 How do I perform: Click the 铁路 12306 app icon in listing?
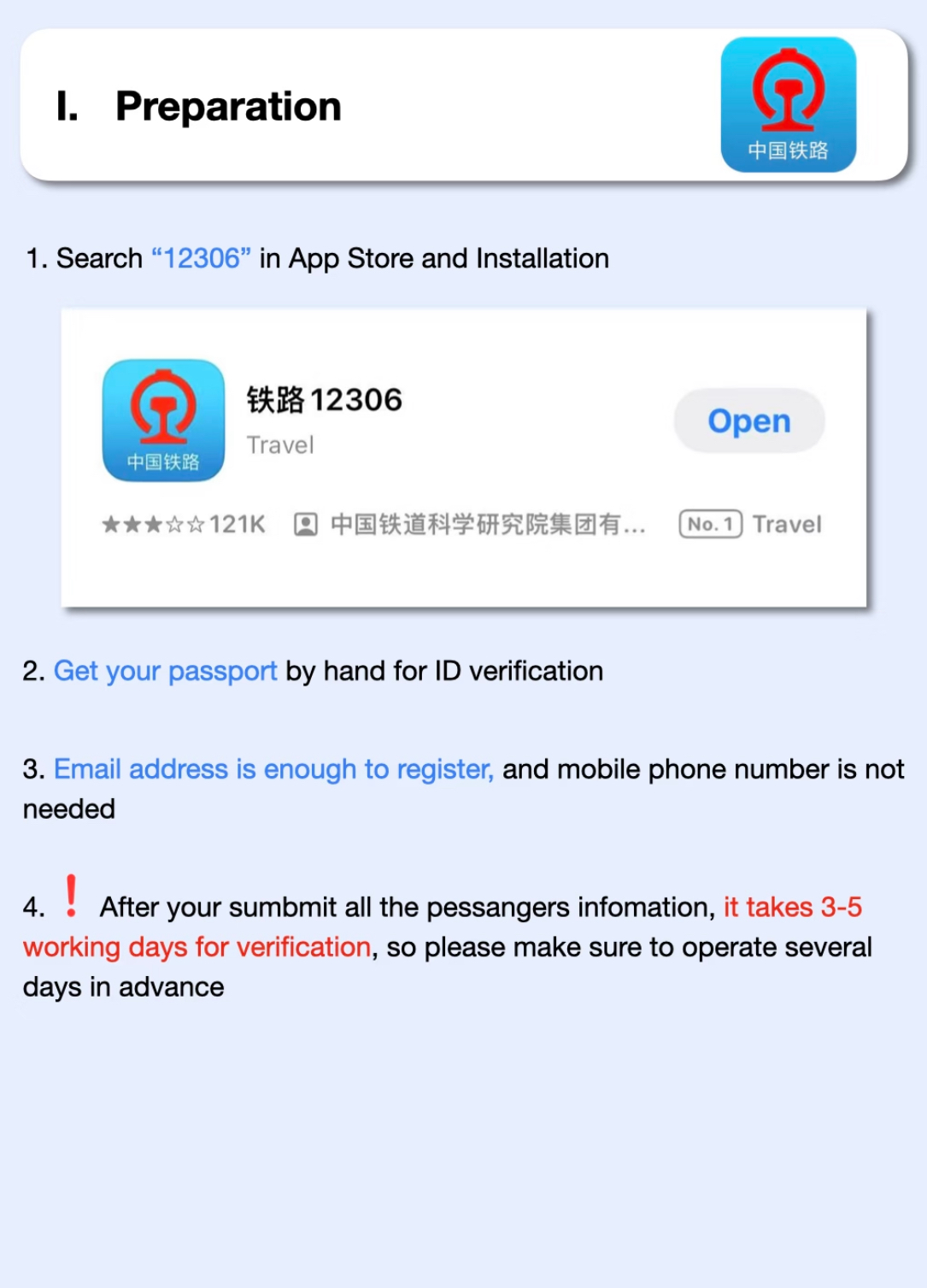[x=163, y=420]
